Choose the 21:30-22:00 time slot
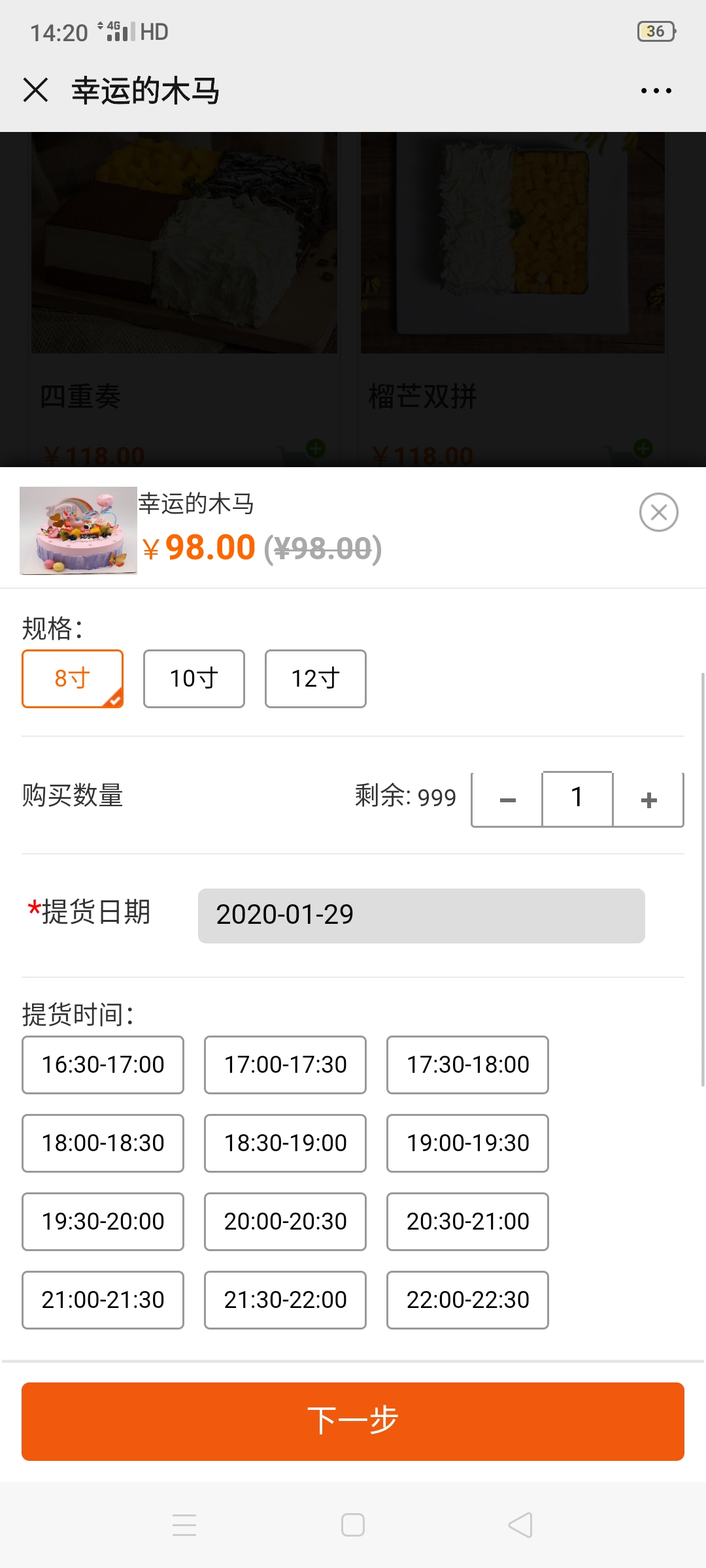The width and height of the screenshot is (706, 1568). (286, 1300)
